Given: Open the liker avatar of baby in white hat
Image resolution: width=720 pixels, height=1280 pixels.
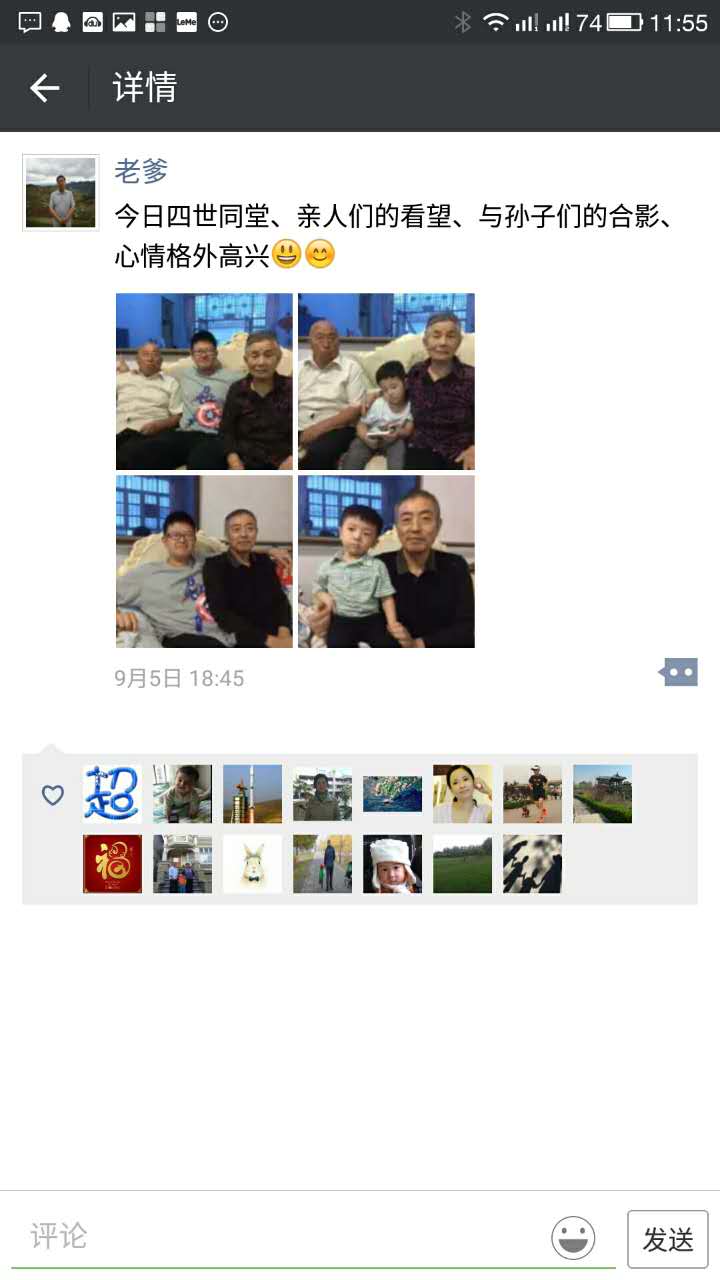Looking at the screenshot, I should click(x=392, y=864).
